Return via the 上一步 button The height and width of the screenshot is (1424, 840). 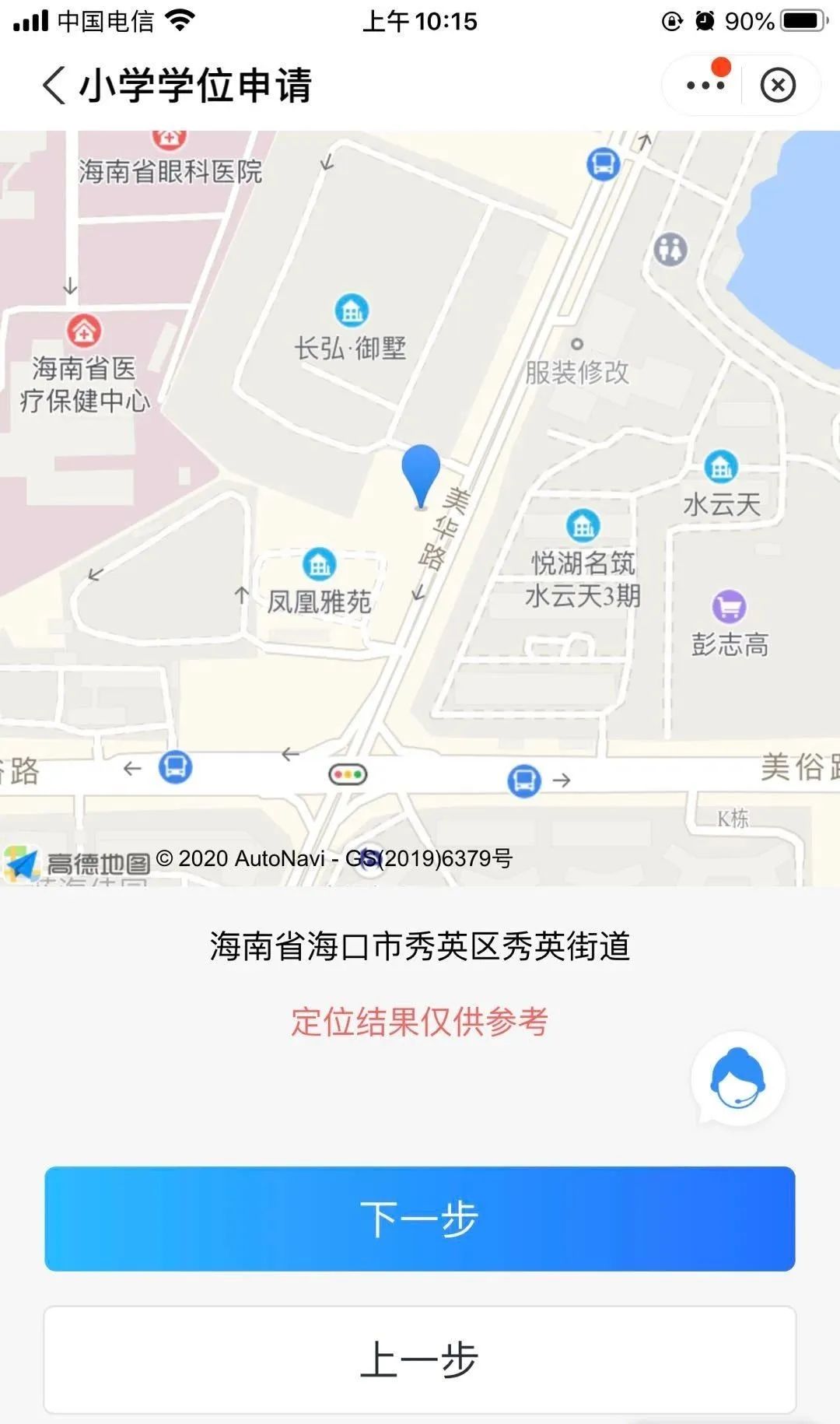420,1359
